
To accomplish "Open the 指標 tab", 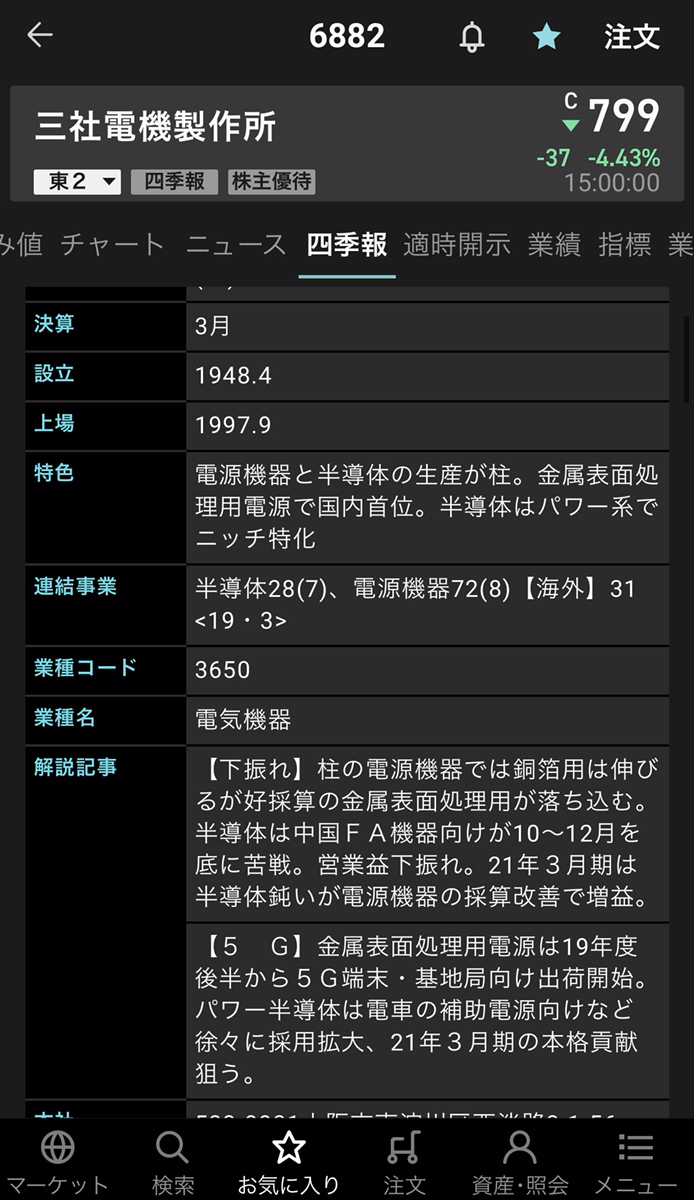I will (625, 244).
